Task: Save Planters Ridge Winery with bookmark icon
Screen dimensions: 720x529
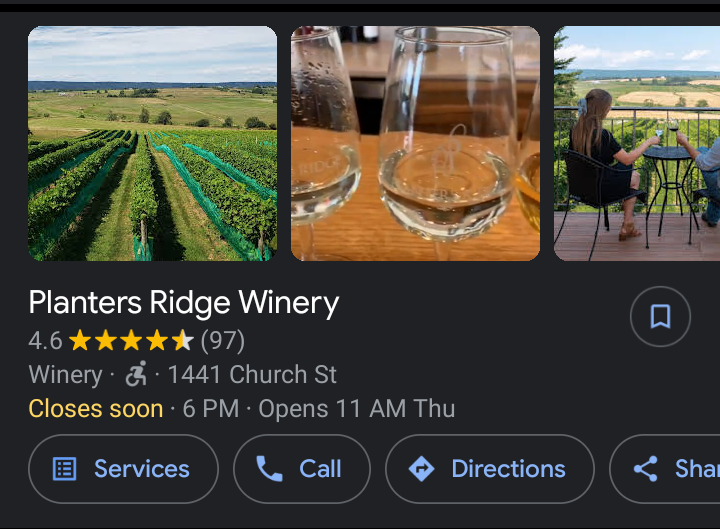Action: (x=660, y=317)
